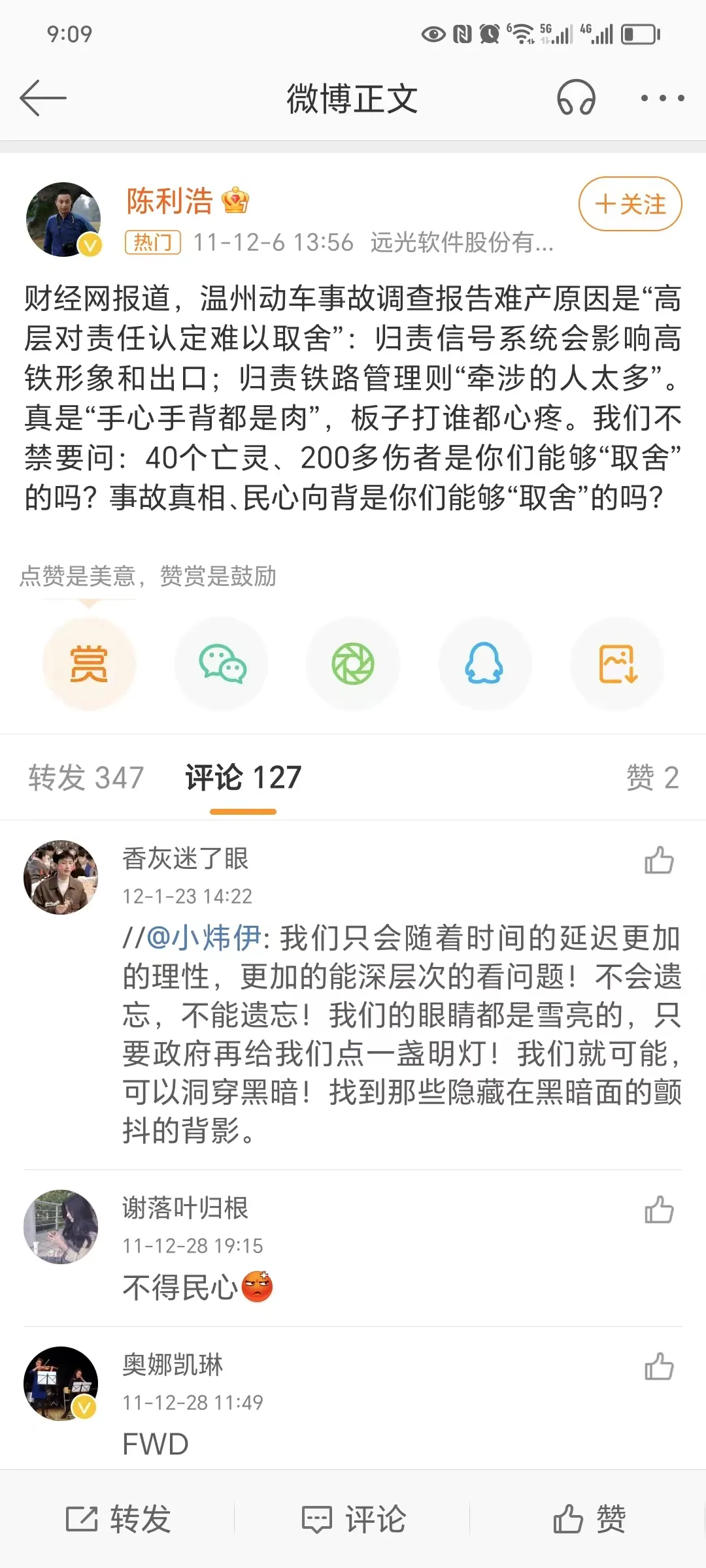Select the 评论 127 tab
The height and width of the screenshot is (1568, 706).
pyautogui.click(x=243, y=777)
